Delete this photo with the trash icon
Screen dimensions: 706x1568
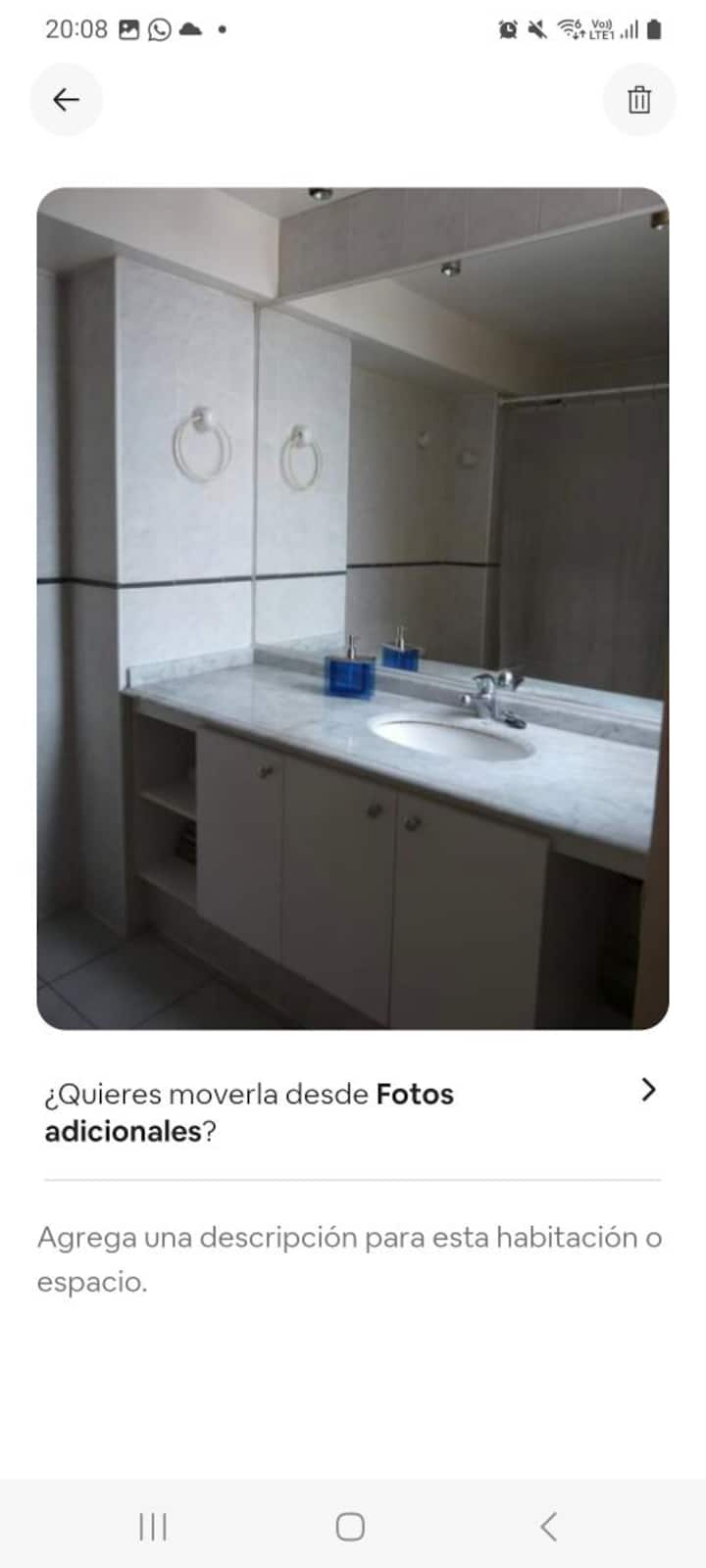tap(638, 99)
